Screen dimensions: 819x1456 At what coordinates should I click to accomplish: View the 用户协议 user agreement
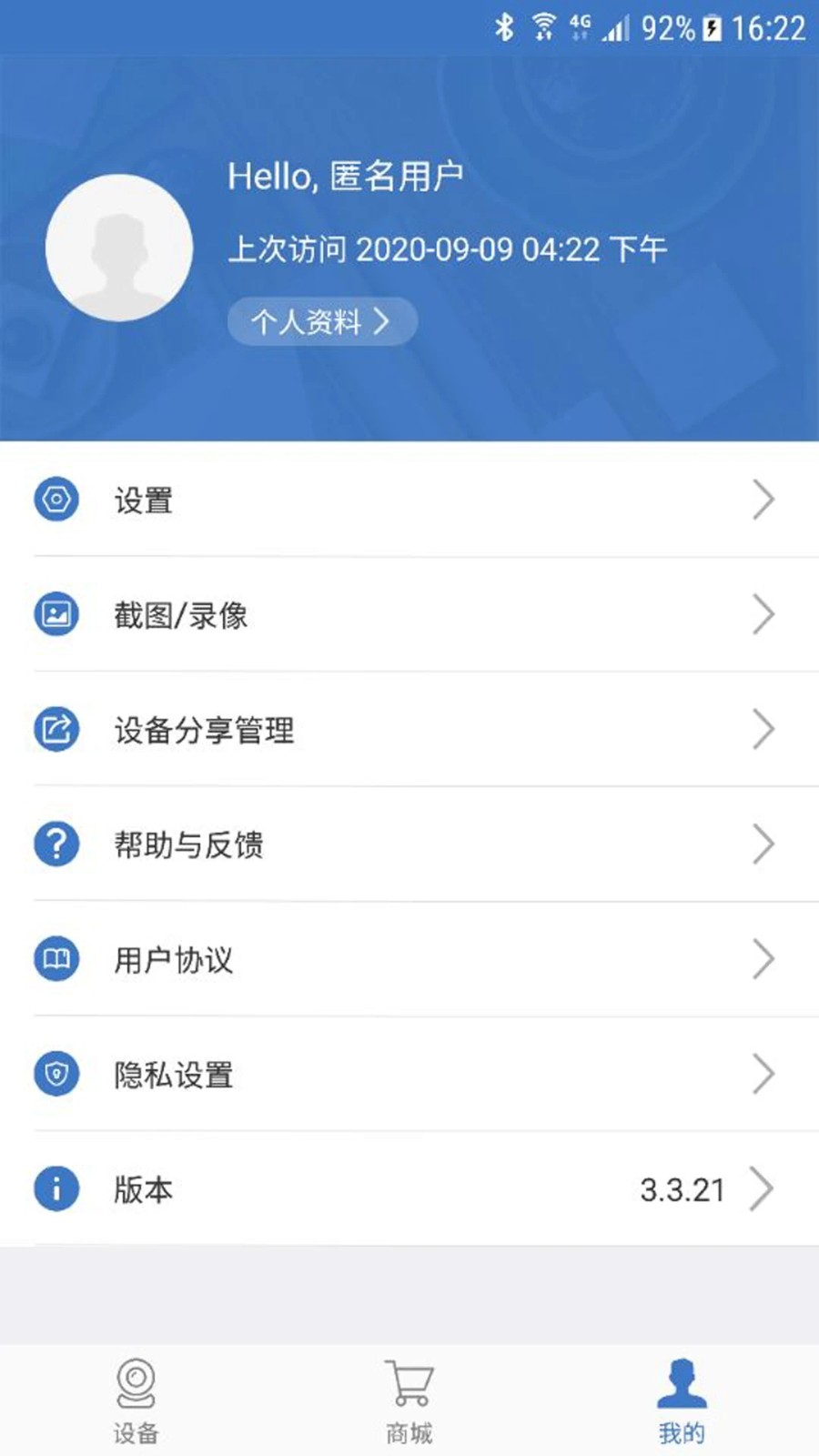pyautogui.click(x=409, y=959)
